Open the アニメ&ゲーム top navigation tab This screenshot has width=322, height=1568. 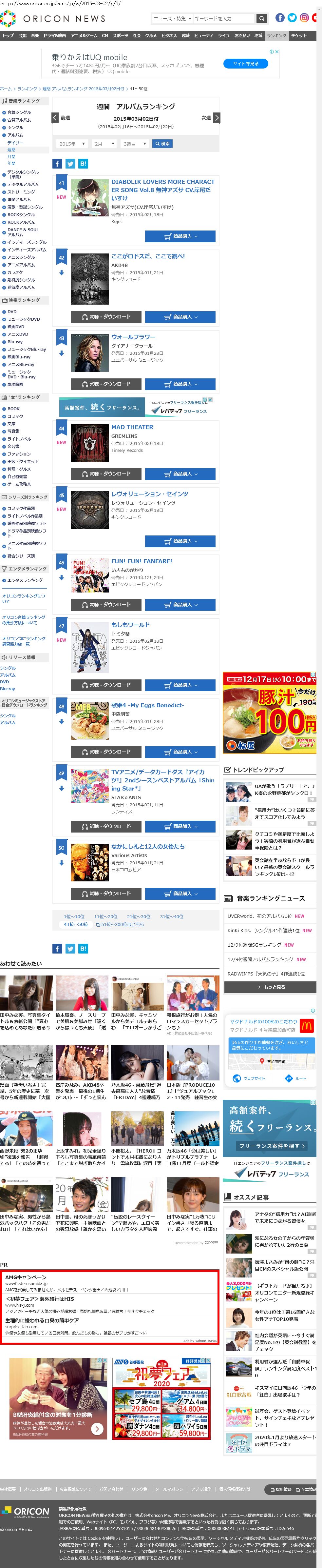(x=84, y=36)
